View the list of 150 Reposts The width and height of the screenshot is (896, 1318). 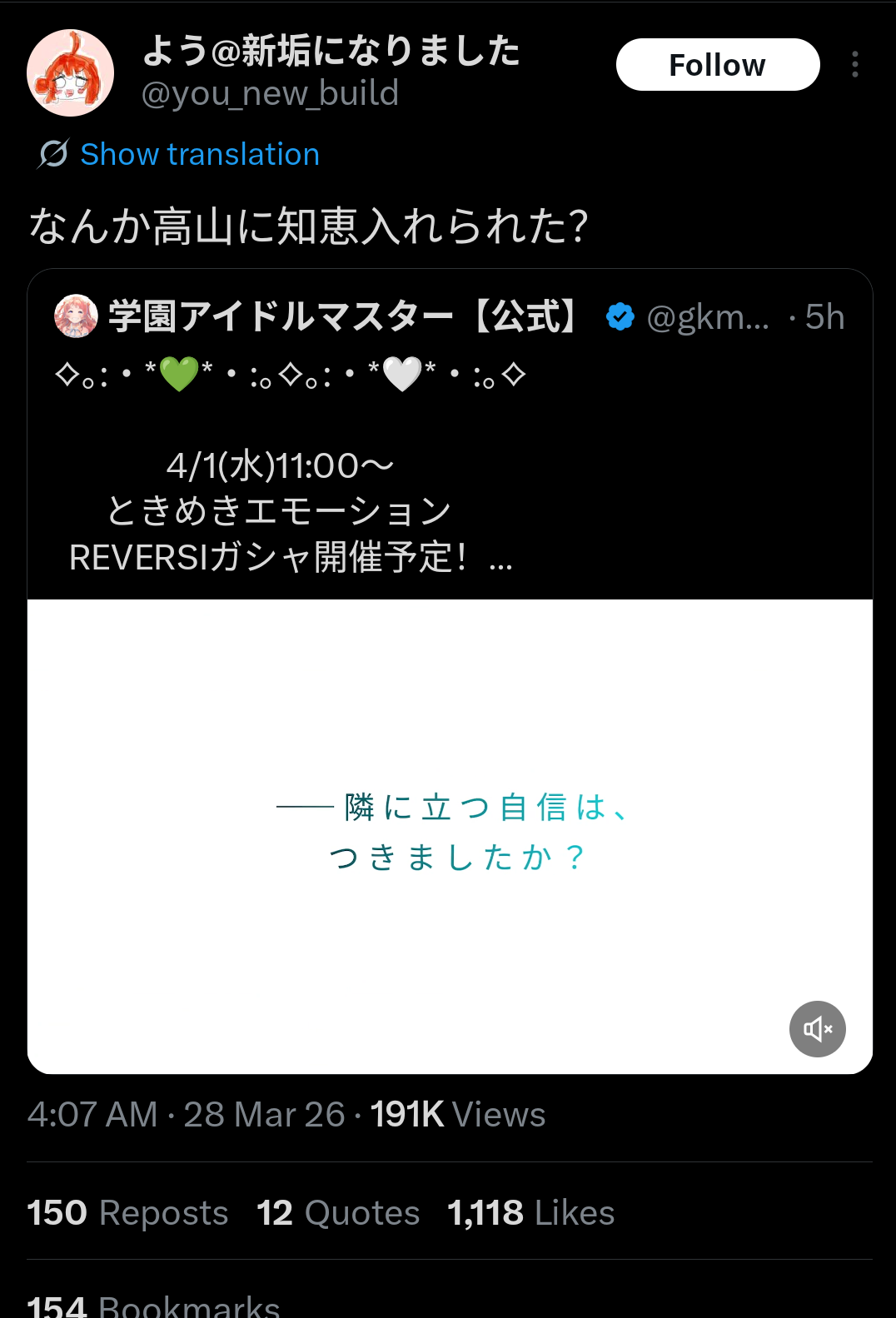coord(127,1213)
